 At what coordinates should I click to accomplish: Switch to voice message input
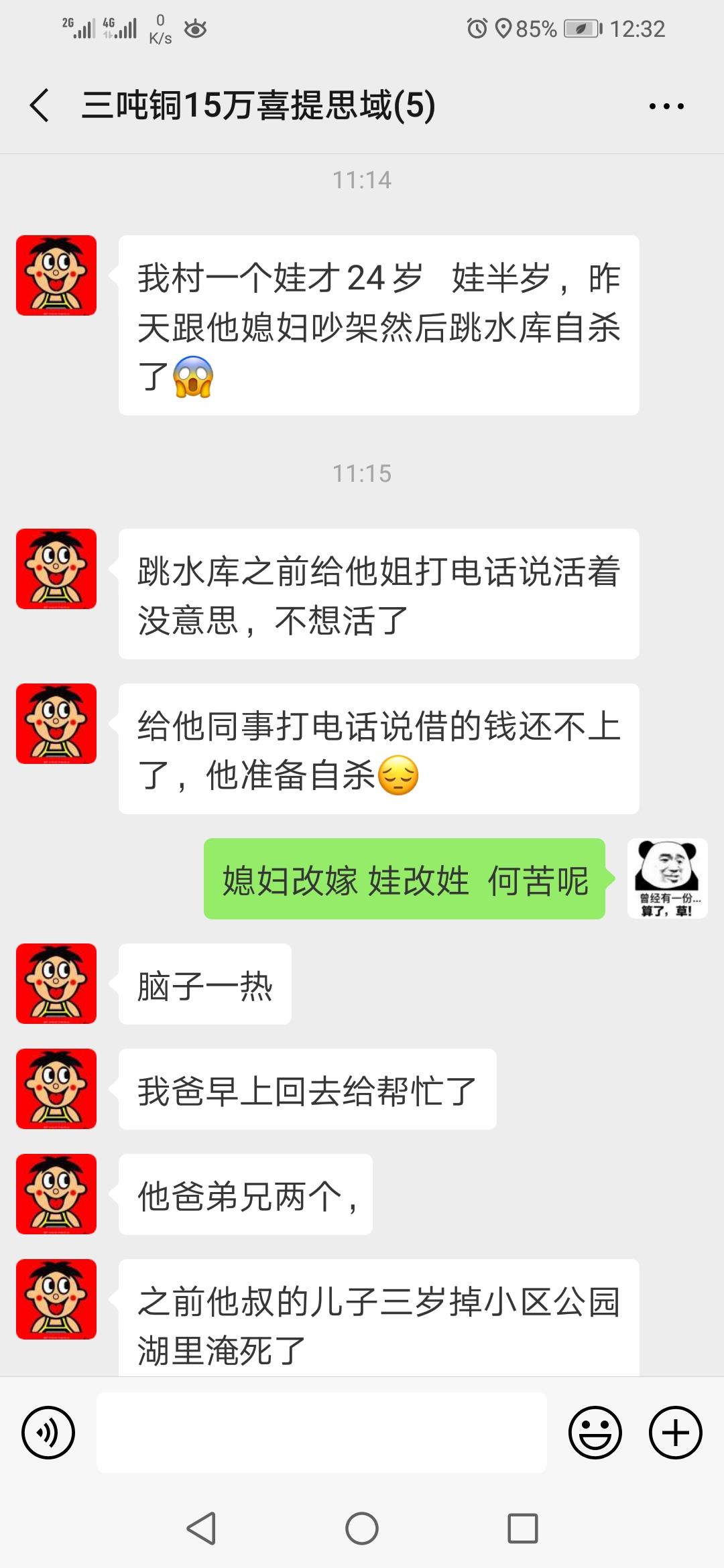pyautogui.click(x=48, y=1433)
